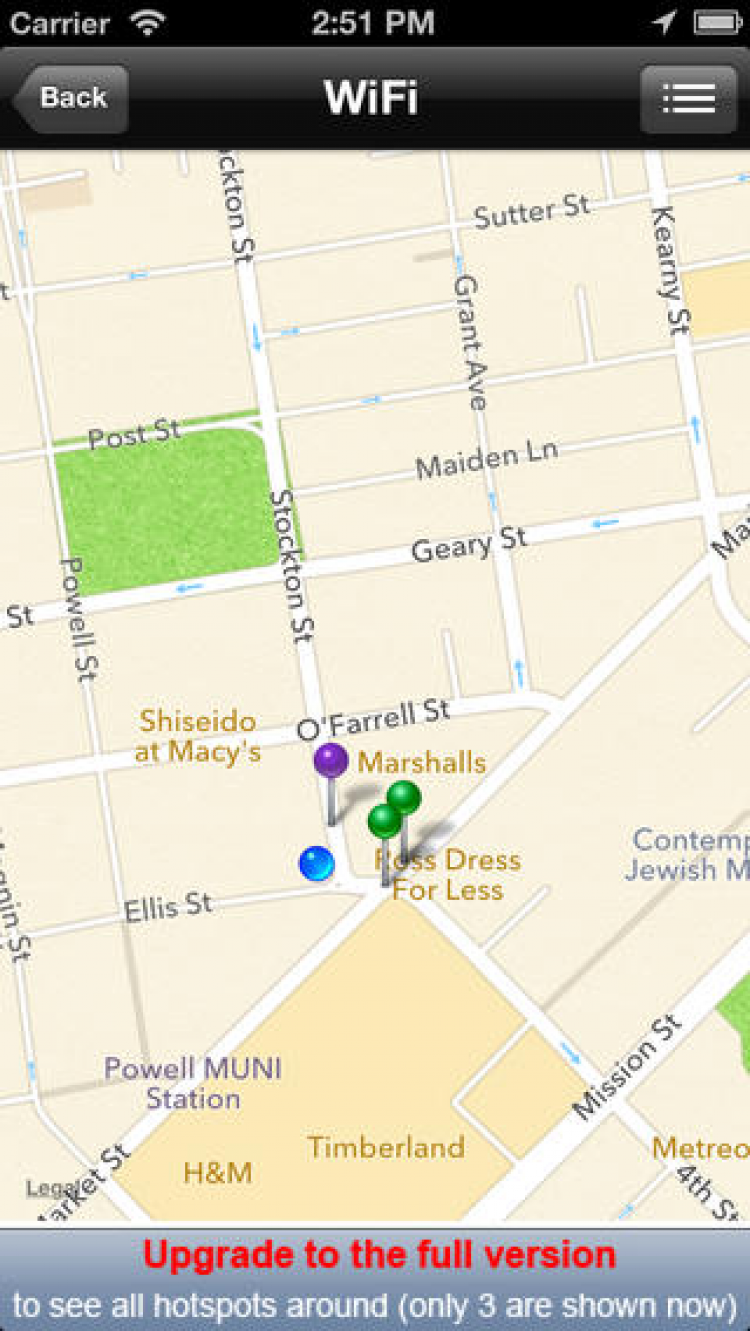This screenshot has height=1331, width=750.
Task: Select the purple hotspot pin
Action: click(x=331, y=761)
